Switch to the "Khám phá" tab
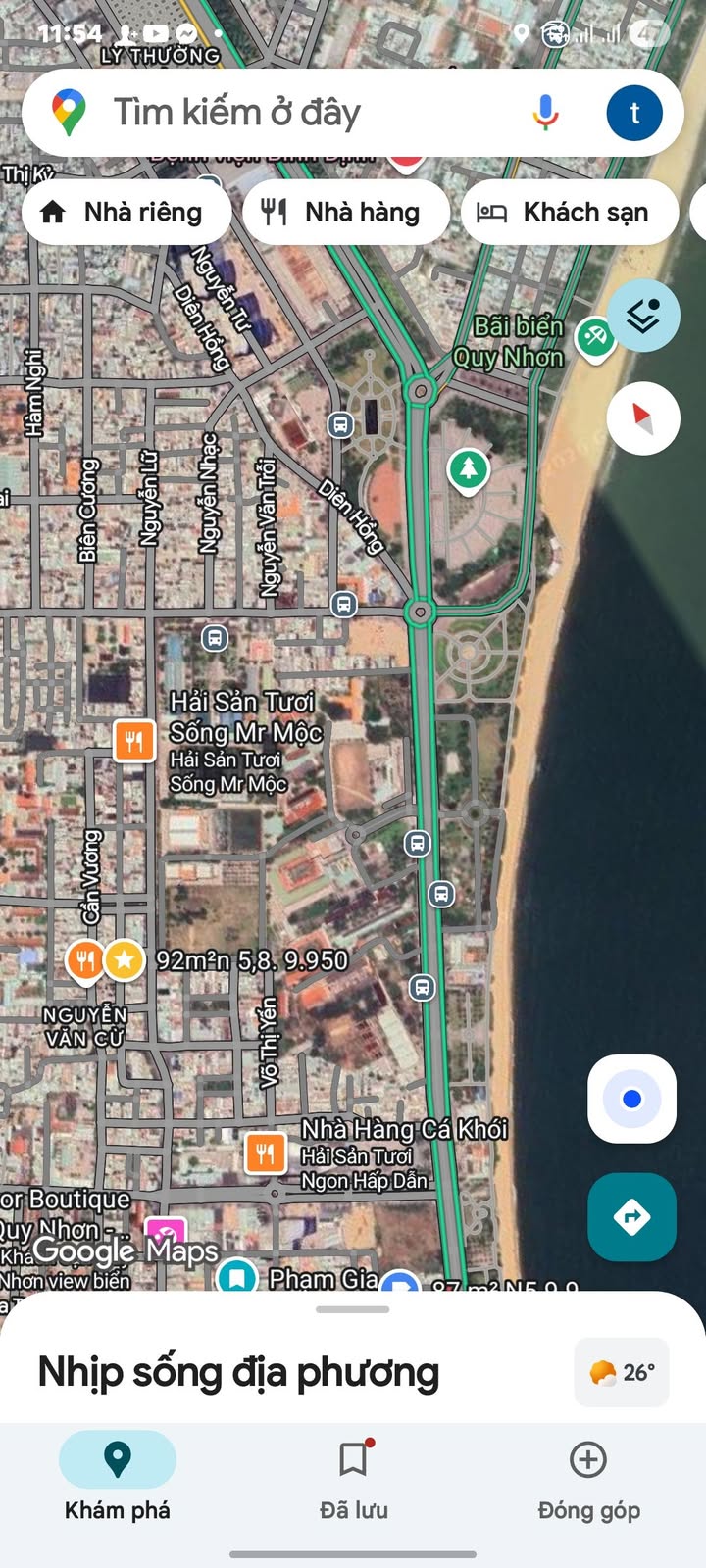The width and height of the screenshot is (706, 1568). (x=118, y=1475)
